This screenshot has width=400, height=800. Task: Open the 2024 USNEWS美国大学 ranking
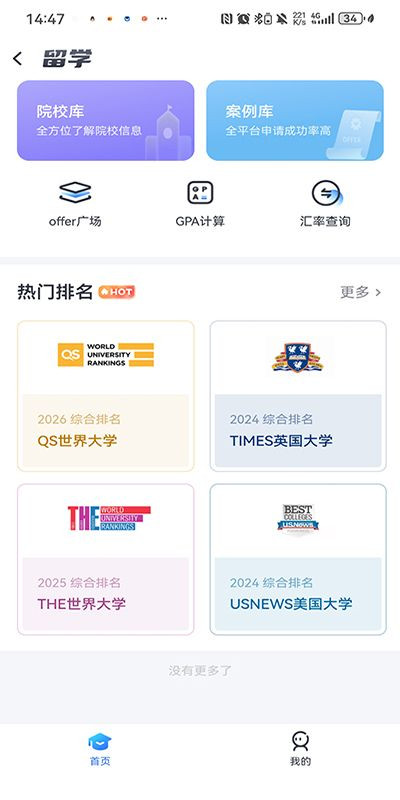pyautogui.click(x=298, y=559)
